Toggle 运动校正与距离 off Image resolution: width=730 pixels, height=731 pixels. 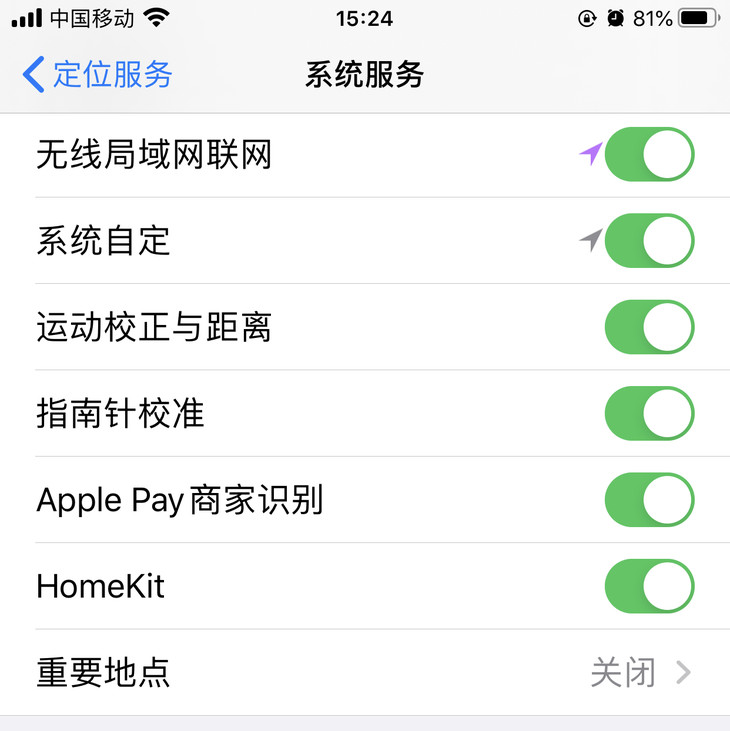pos(650,327)
